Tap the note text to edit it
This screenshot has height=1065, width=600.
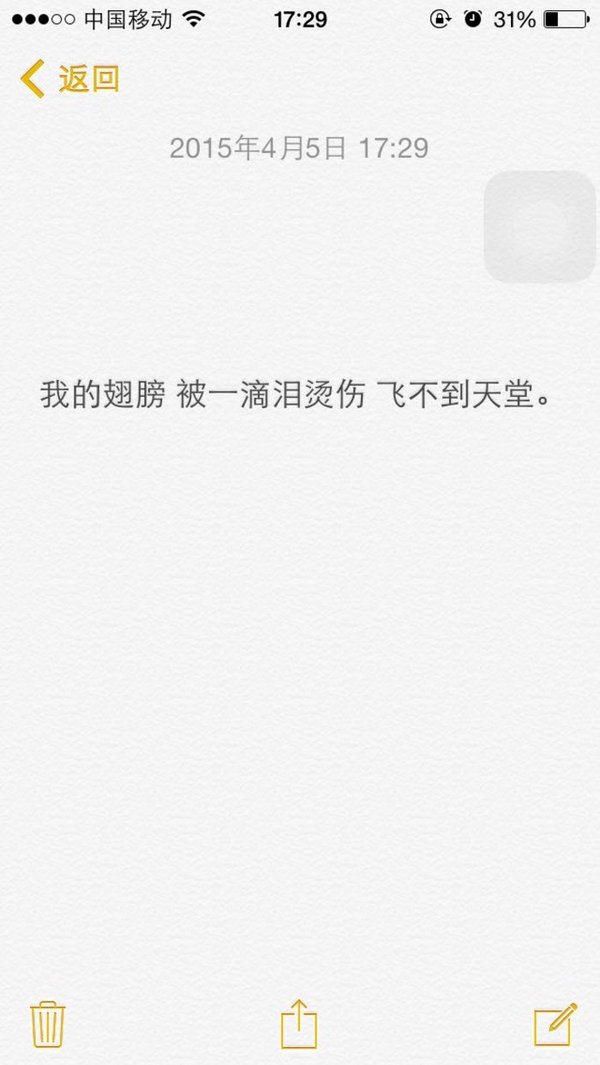[295, 395]
